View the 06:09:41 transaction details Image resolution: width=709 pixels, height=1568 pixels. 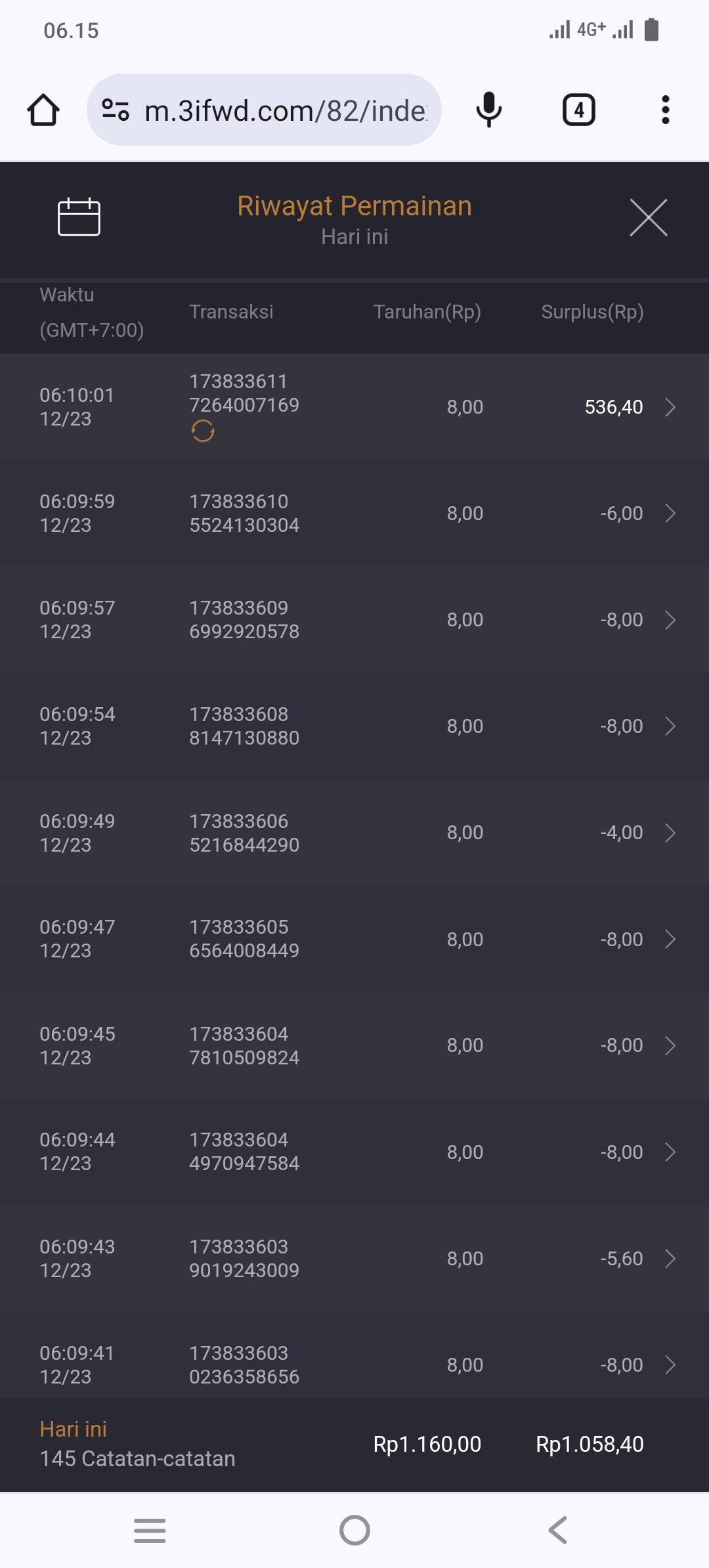670,1365
